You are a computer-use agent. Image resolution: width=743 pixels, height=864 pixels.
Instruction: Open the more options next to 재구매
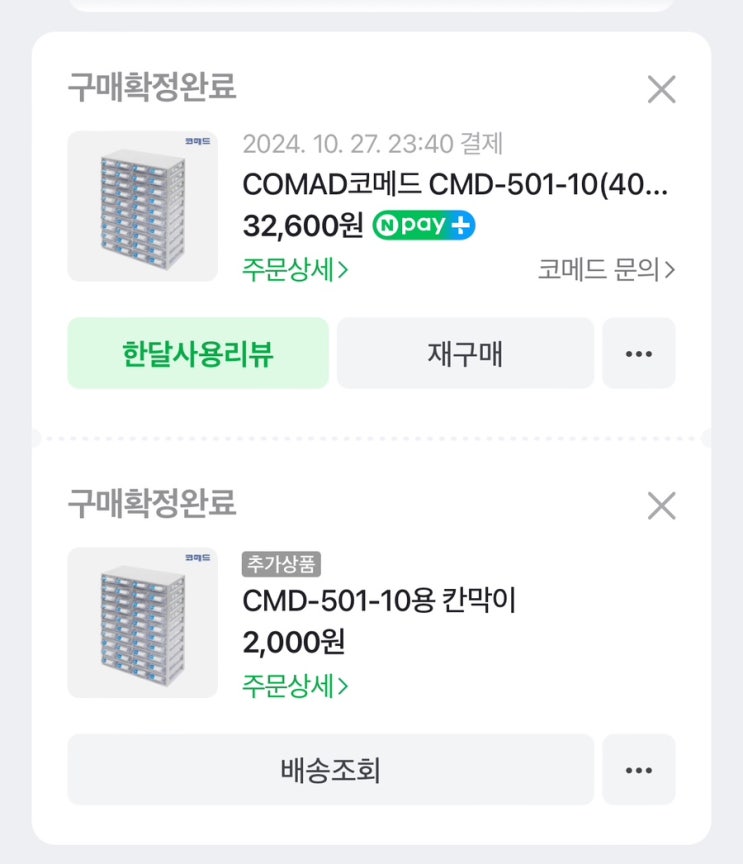pyautogui.click(x=638, y=353)
